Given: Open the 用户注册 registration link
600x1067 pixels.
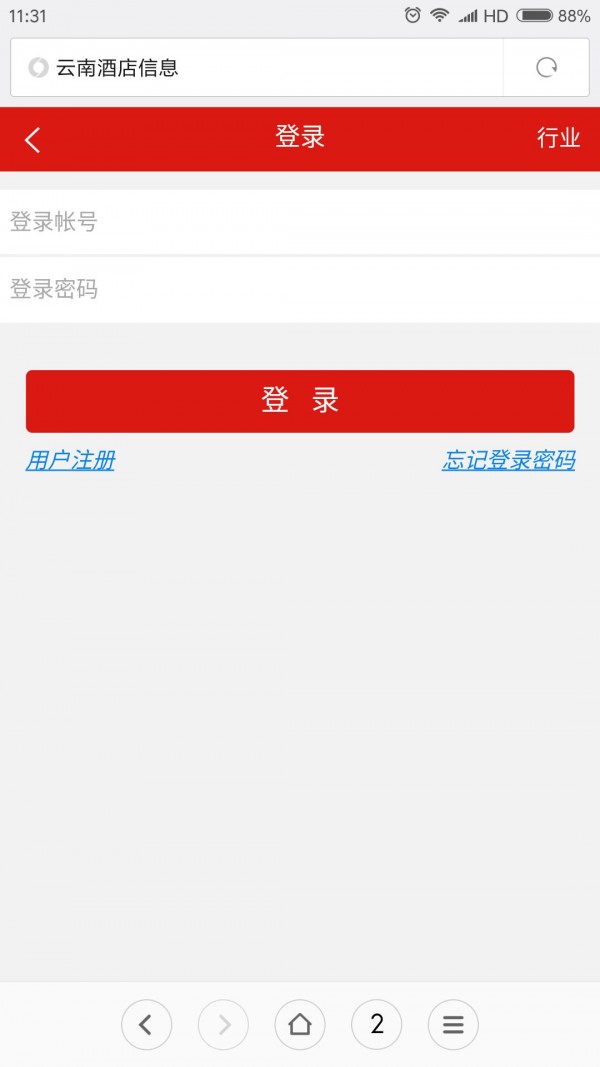Looking at the screenshot, I should [x=70, y=460].
